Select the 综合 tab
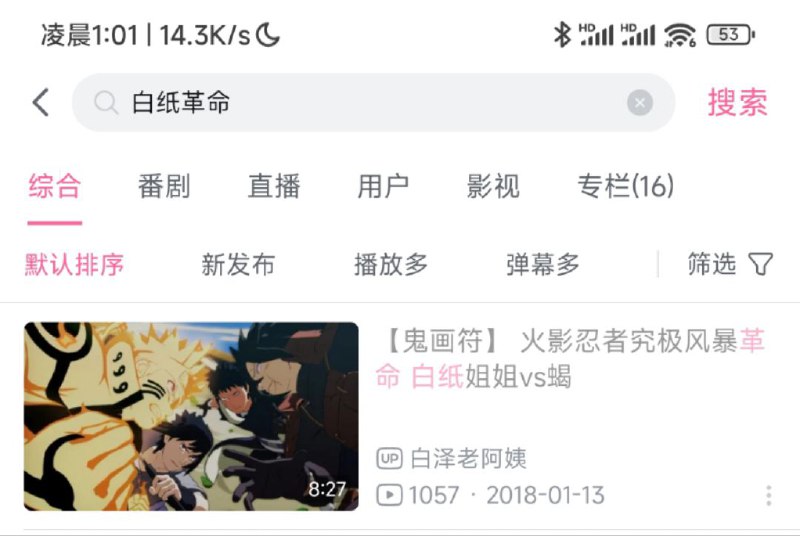 [55, 186]
